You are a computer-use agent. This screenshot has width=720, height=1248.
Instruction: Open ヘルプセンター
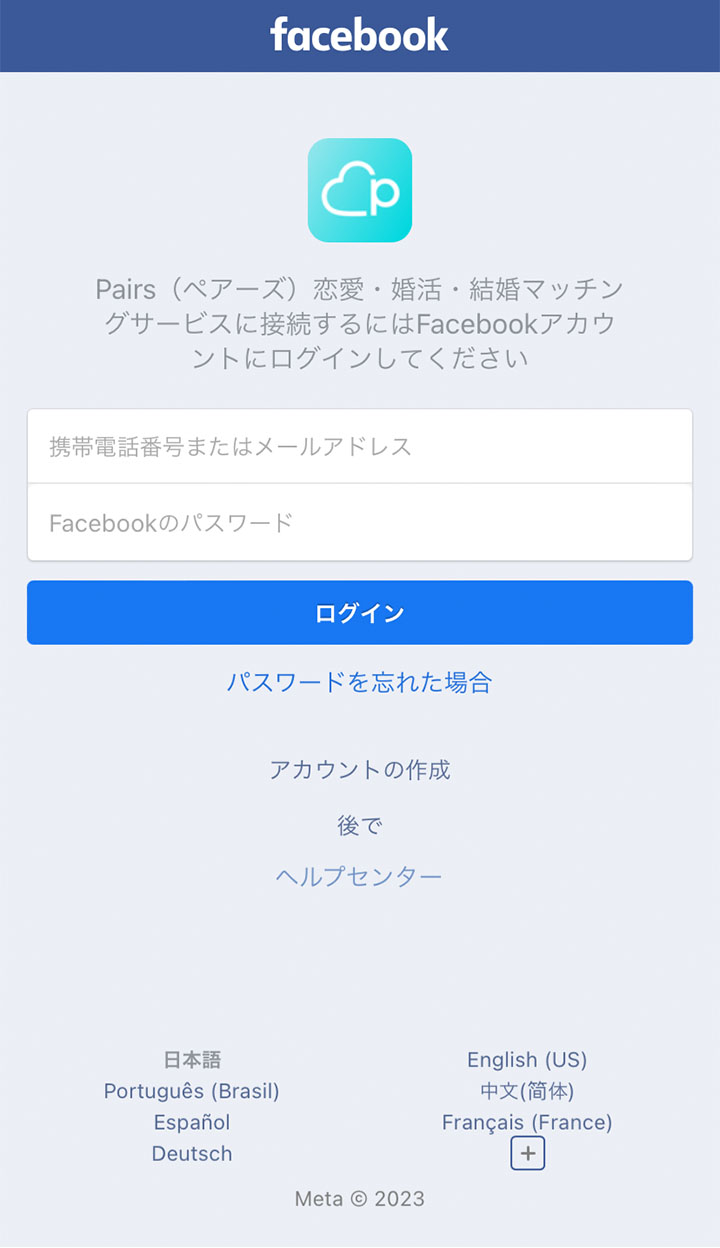coord(359,877)
